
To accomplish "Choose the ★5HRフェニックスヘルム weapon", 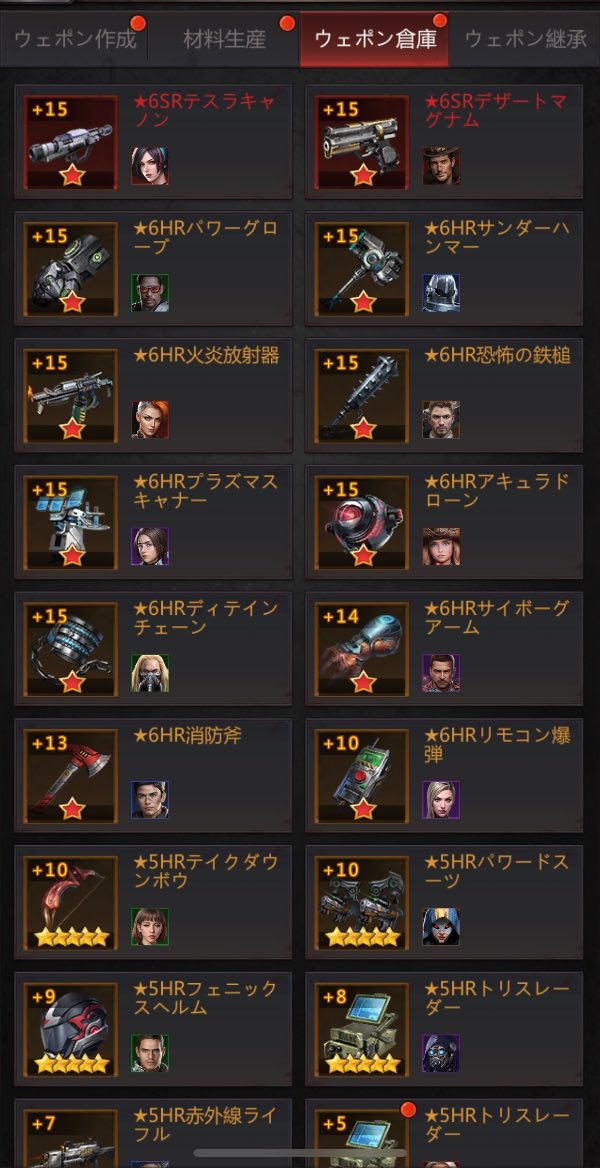I will point(154,1029).
